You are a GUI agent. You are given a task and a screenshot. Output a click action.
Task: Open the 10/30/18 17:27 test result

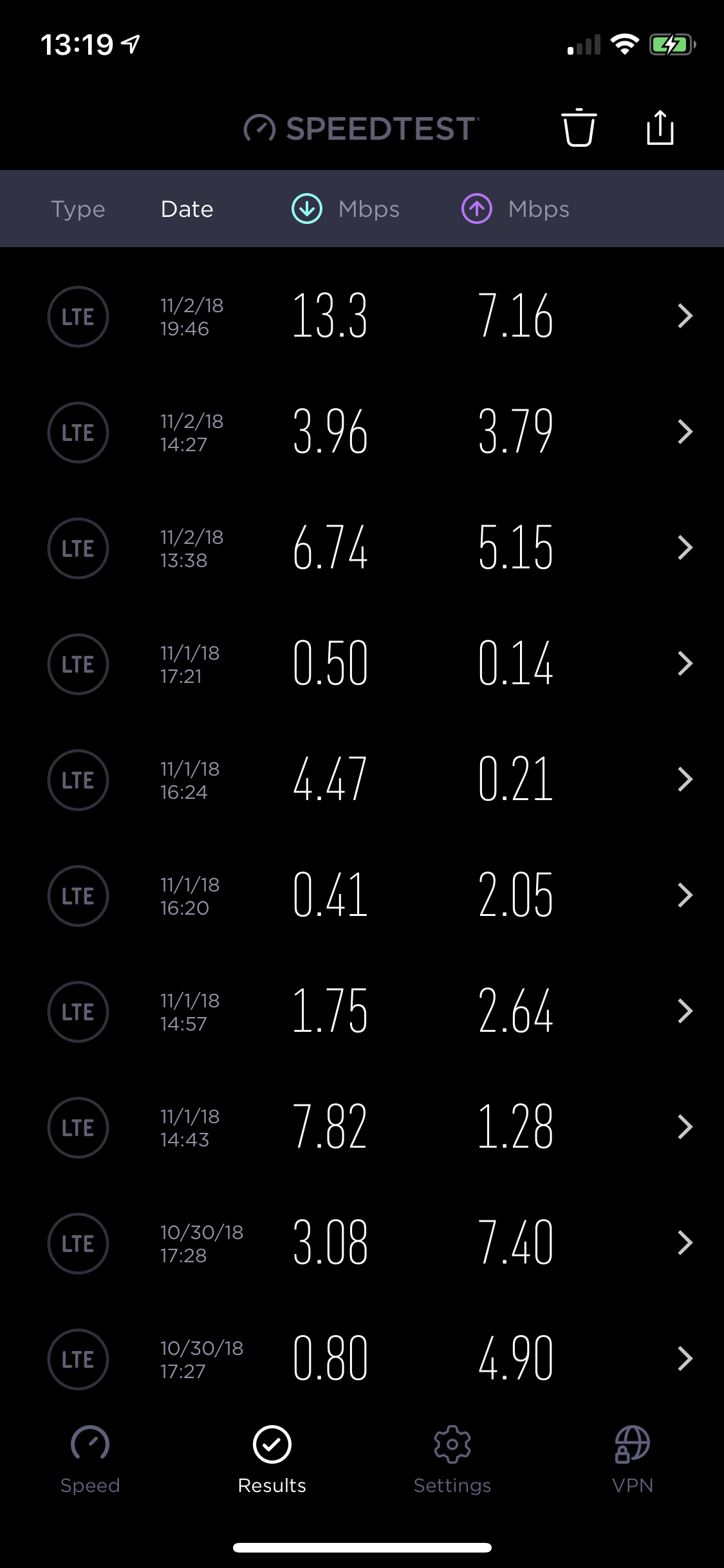tap(362, 1358)
